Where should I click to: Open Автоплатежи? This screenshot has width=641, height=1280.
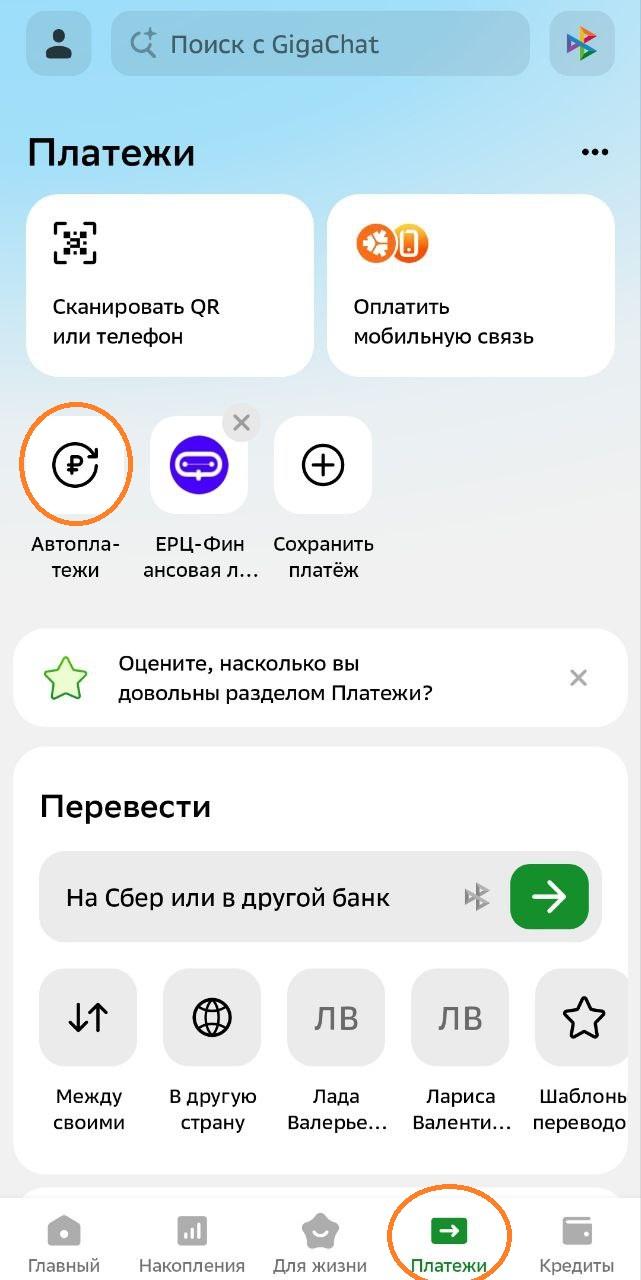tap(76, 465)
